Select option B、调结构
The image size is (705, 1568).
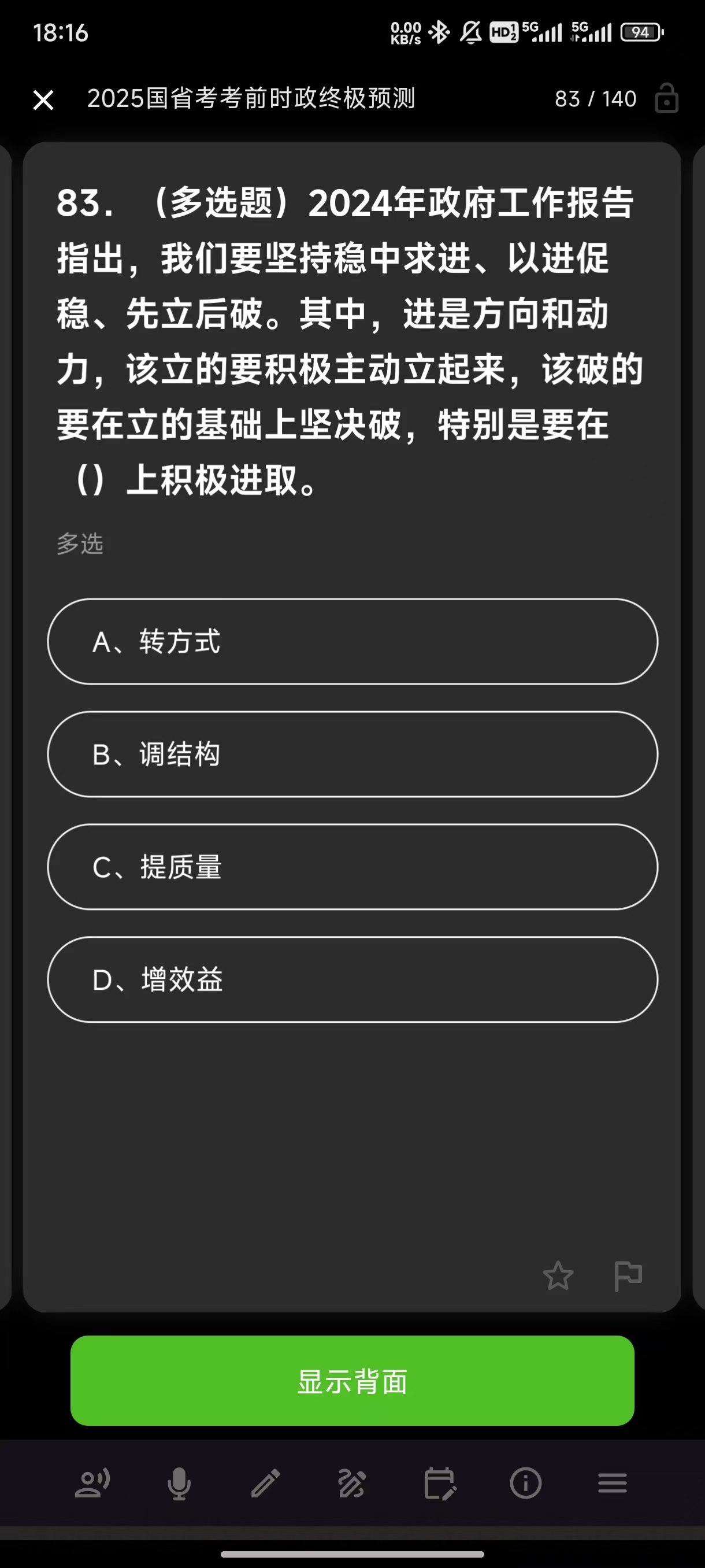352,754
